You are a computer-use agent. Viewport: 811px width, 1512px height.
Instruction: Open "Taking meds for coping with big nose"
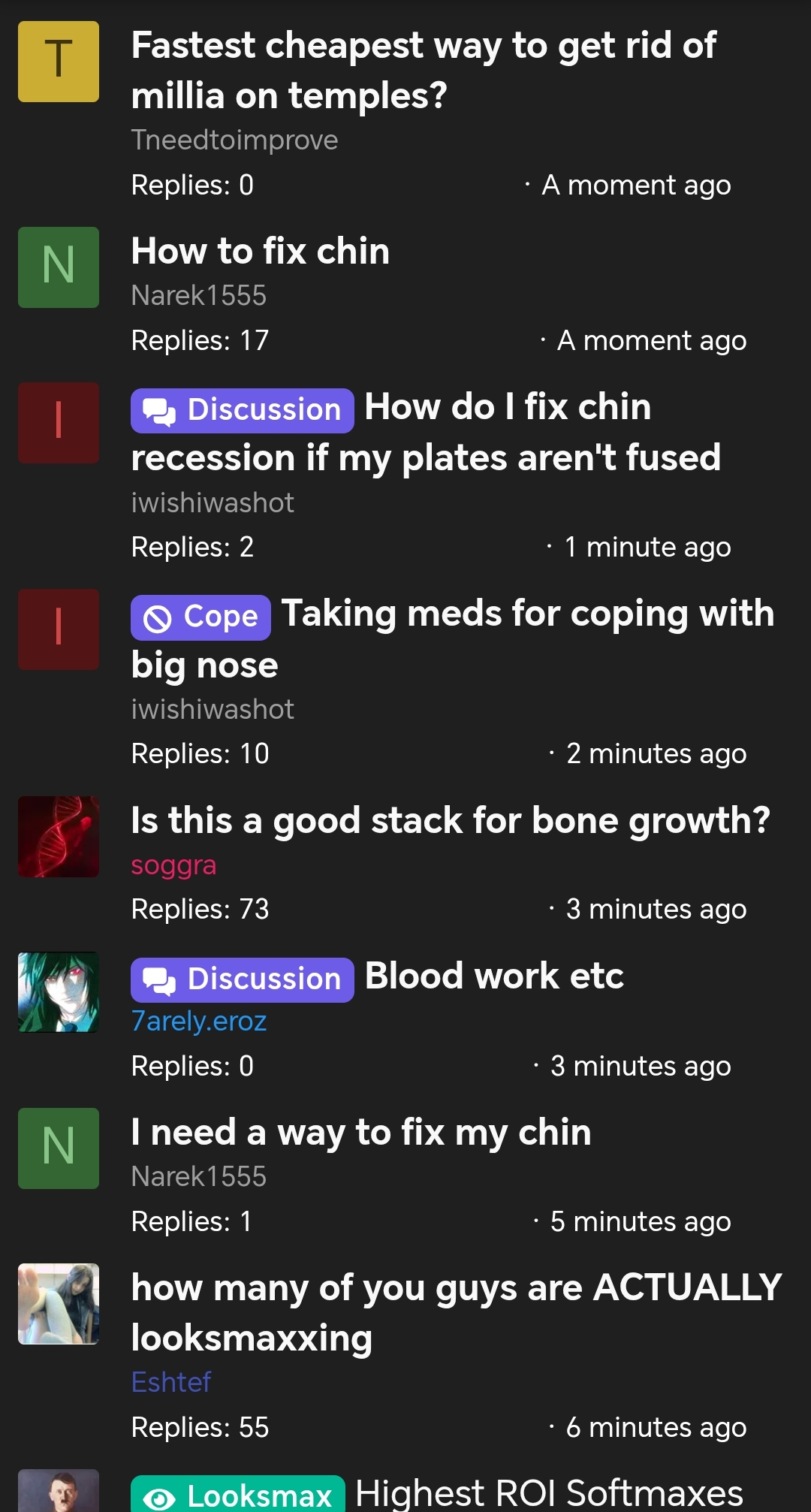(x=453, y=639)
